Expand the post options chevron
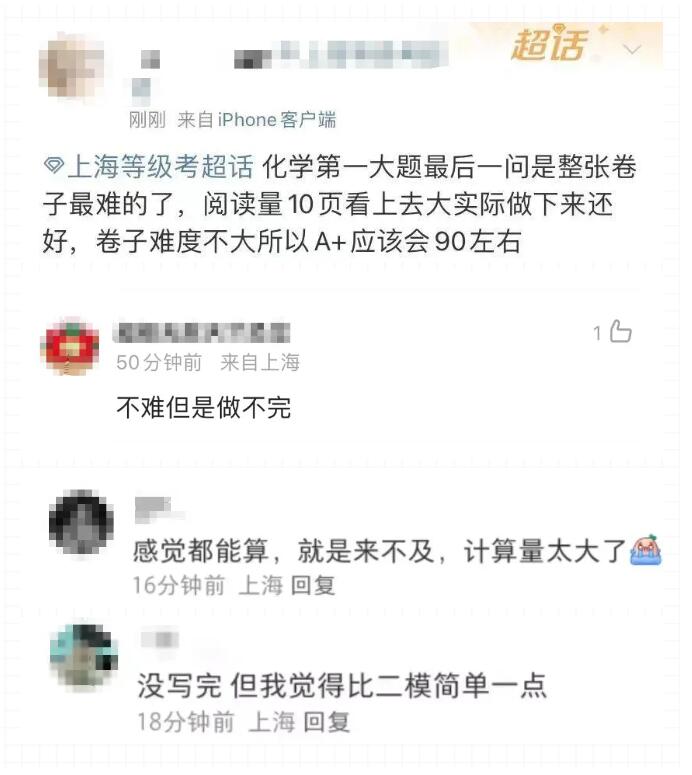 tap(632, 48)
